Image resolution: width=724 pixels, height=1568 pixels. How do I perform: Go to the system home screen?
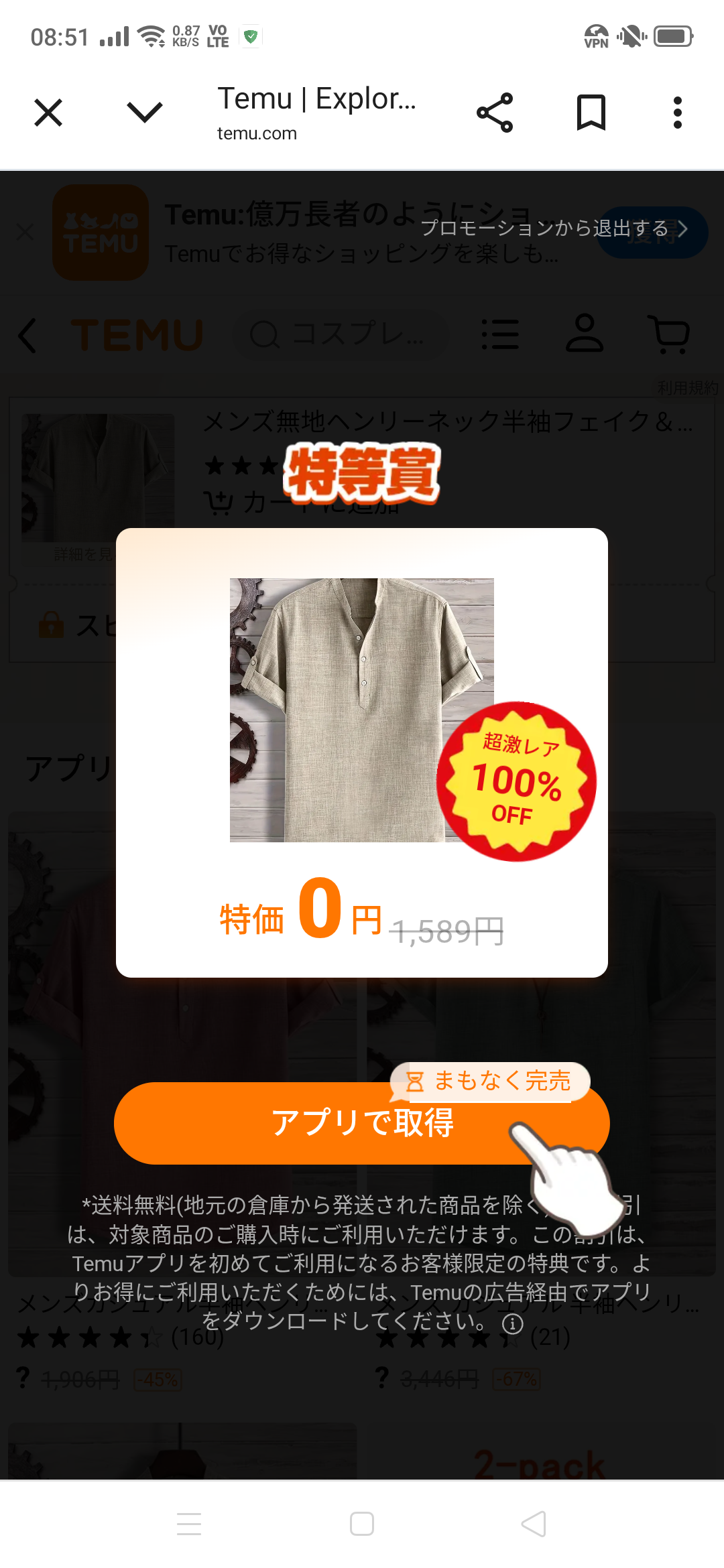(362, 1524)
